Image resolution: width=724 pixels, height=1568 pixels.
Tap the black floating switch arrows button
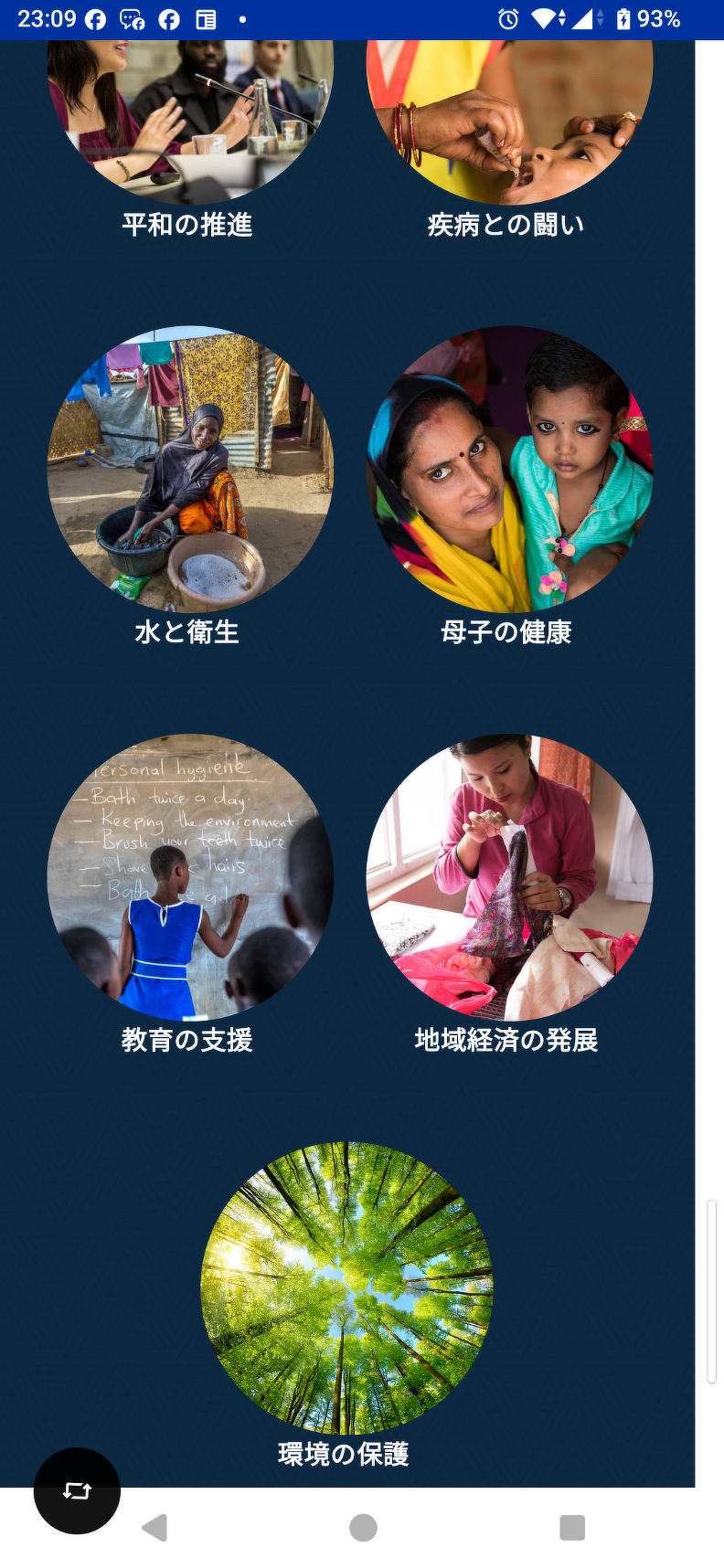(x=77, y=1490)
